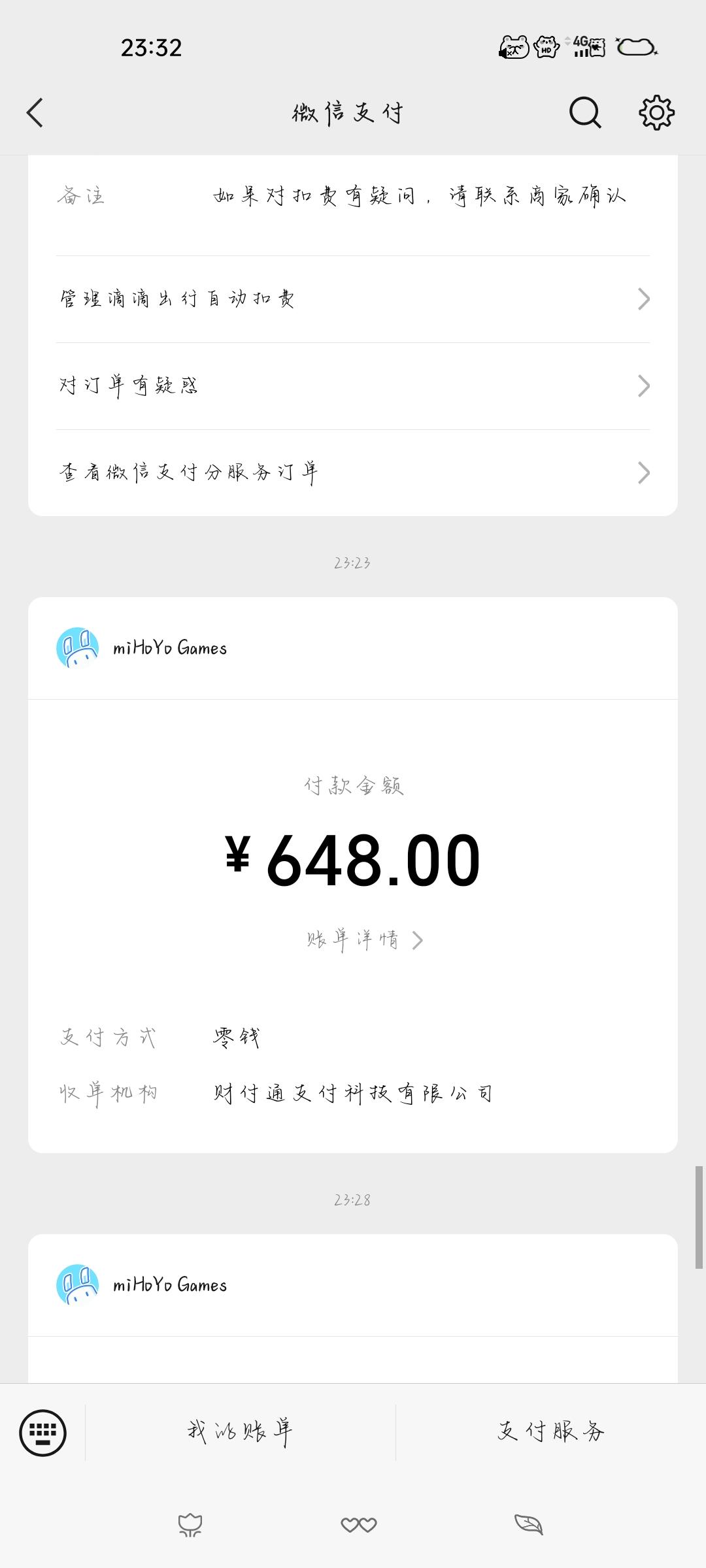706x1568 pixels.
Task: Tap the miHoYo Games avatar on the first message
Action: tap(77, 647)
